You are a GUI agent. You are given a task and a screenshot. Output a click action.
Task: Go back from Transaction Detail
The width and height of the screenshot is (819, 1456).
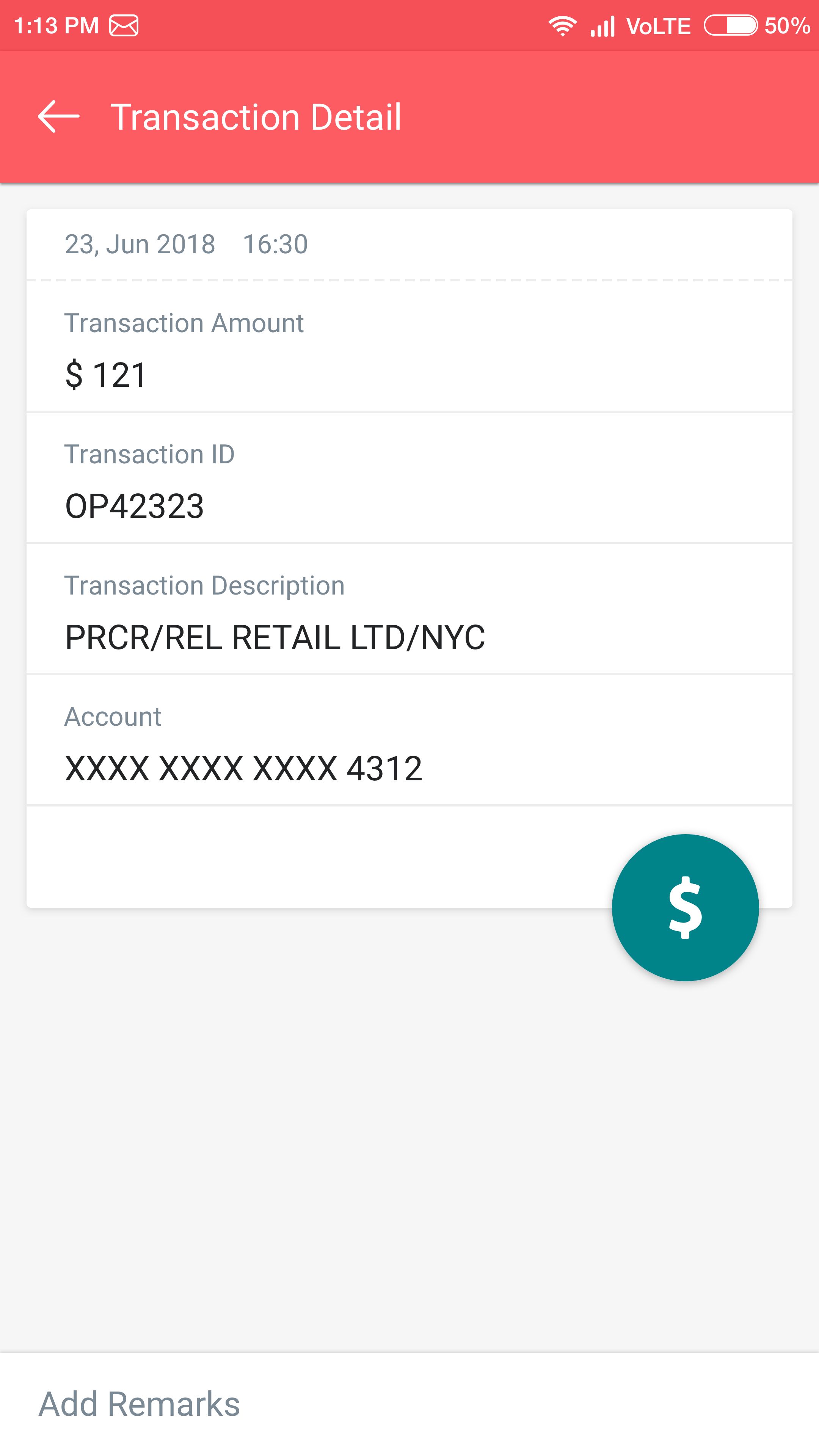58,117
